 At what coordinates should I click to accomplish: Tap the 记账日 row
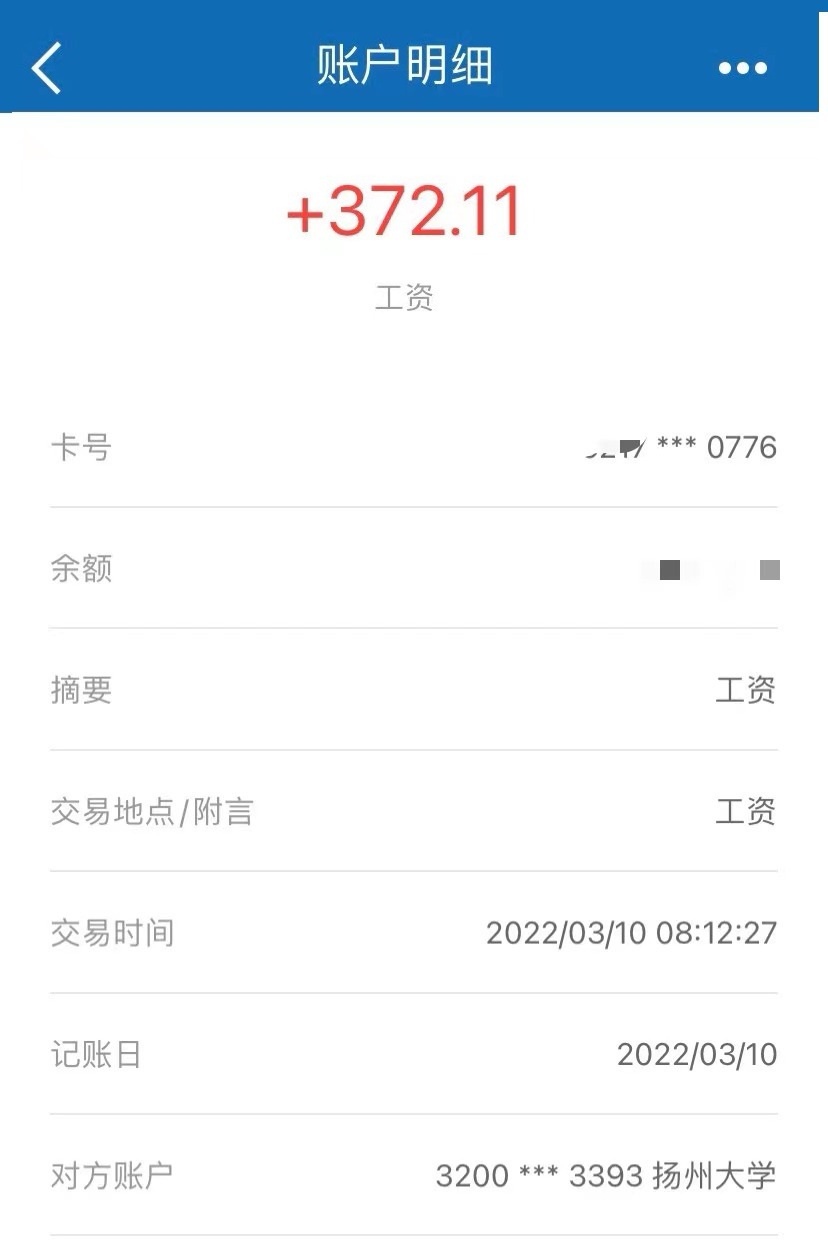[96, 1055]
